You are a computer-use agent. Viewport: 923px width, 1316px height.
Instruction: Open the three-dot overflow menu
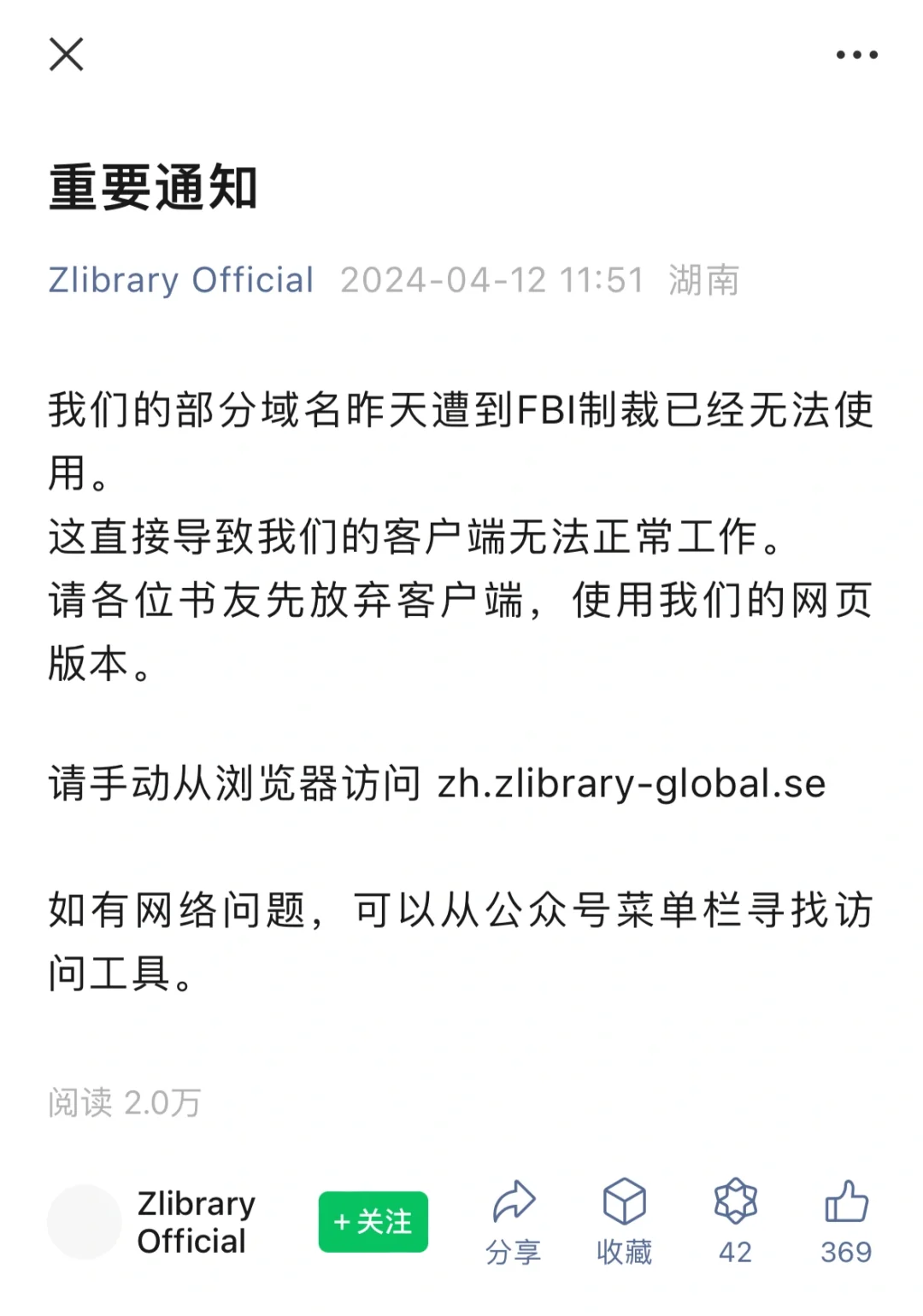point(856,55)
